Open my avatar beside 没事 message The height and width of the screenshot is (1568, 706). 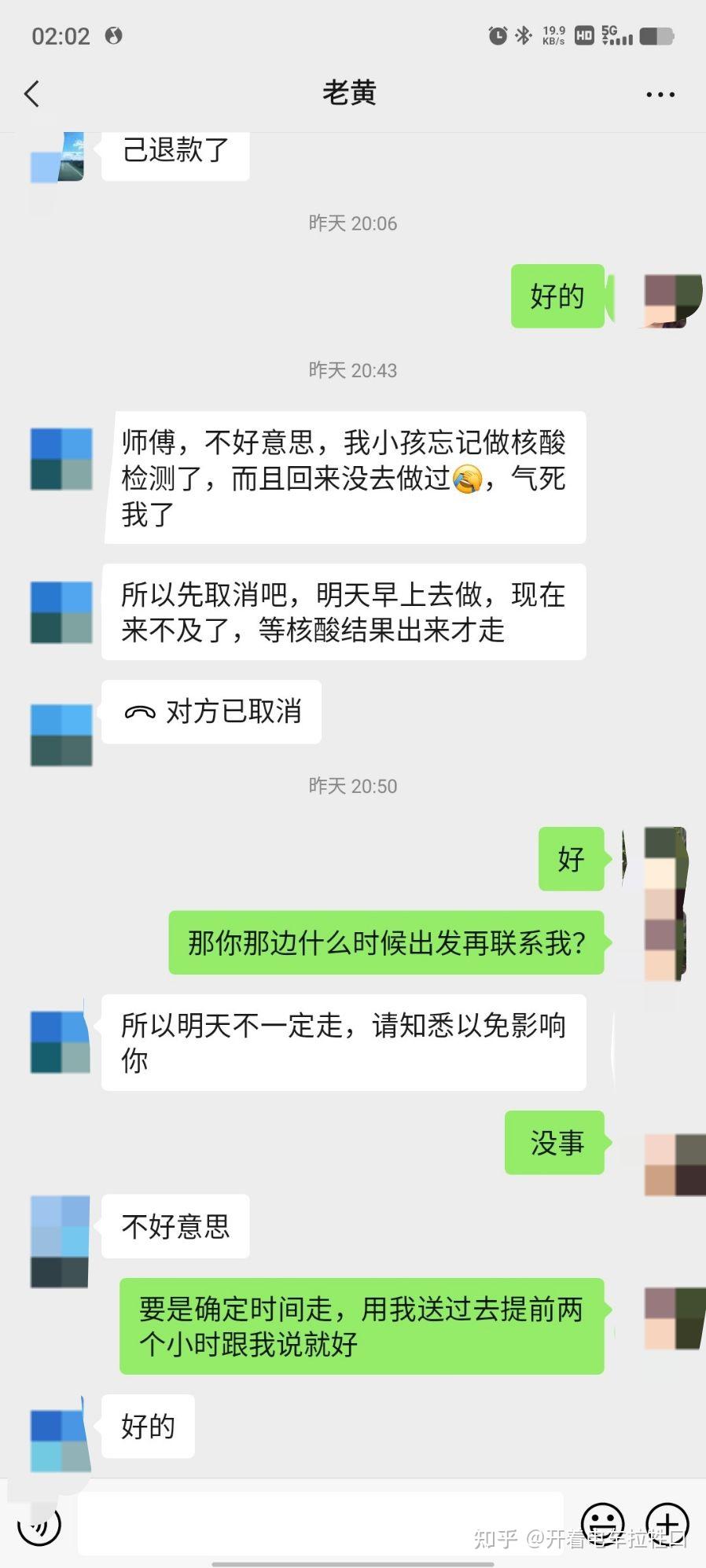674,1165
